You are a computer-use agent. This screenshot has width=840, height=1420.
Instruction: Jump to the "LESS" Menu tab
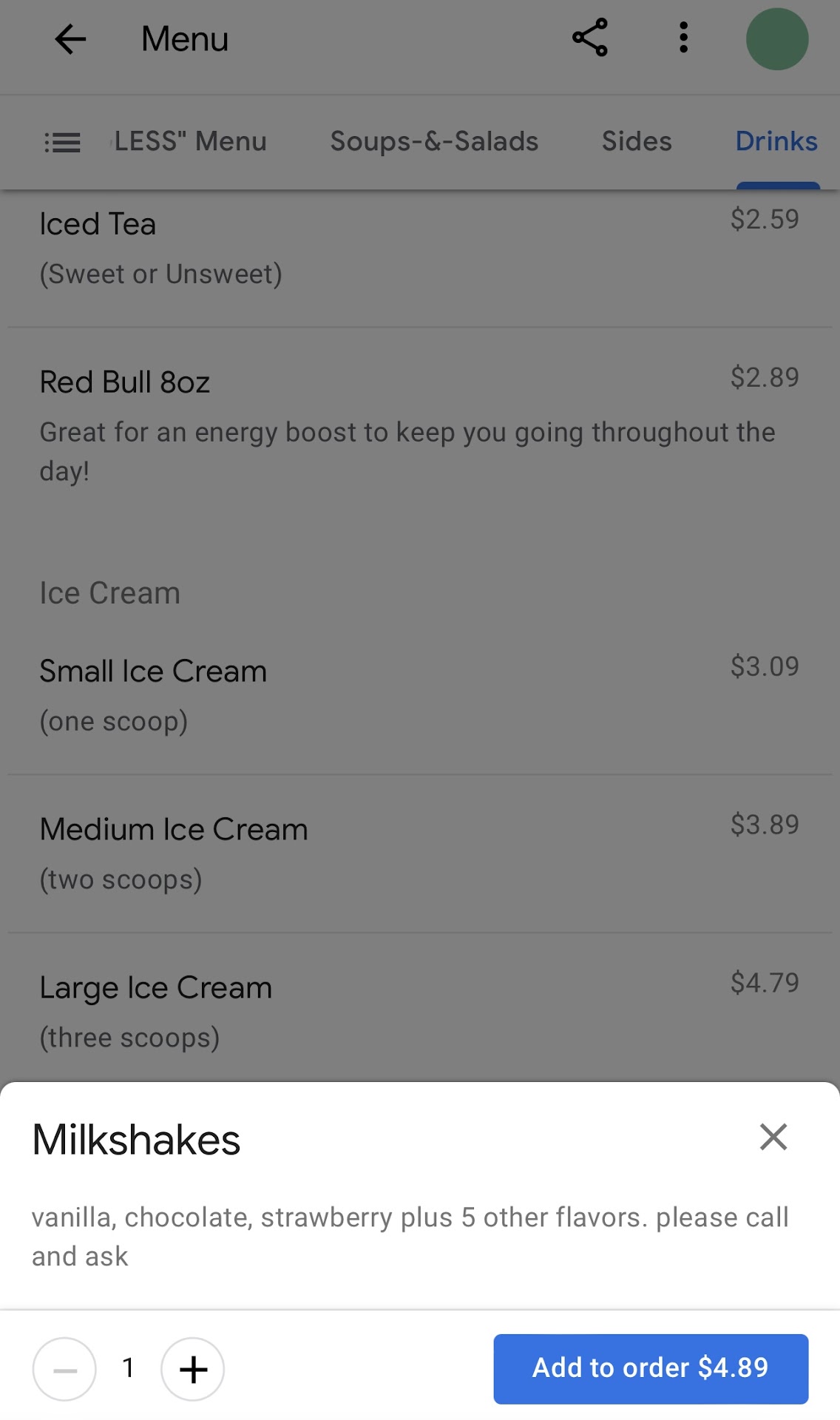(191, 141)
